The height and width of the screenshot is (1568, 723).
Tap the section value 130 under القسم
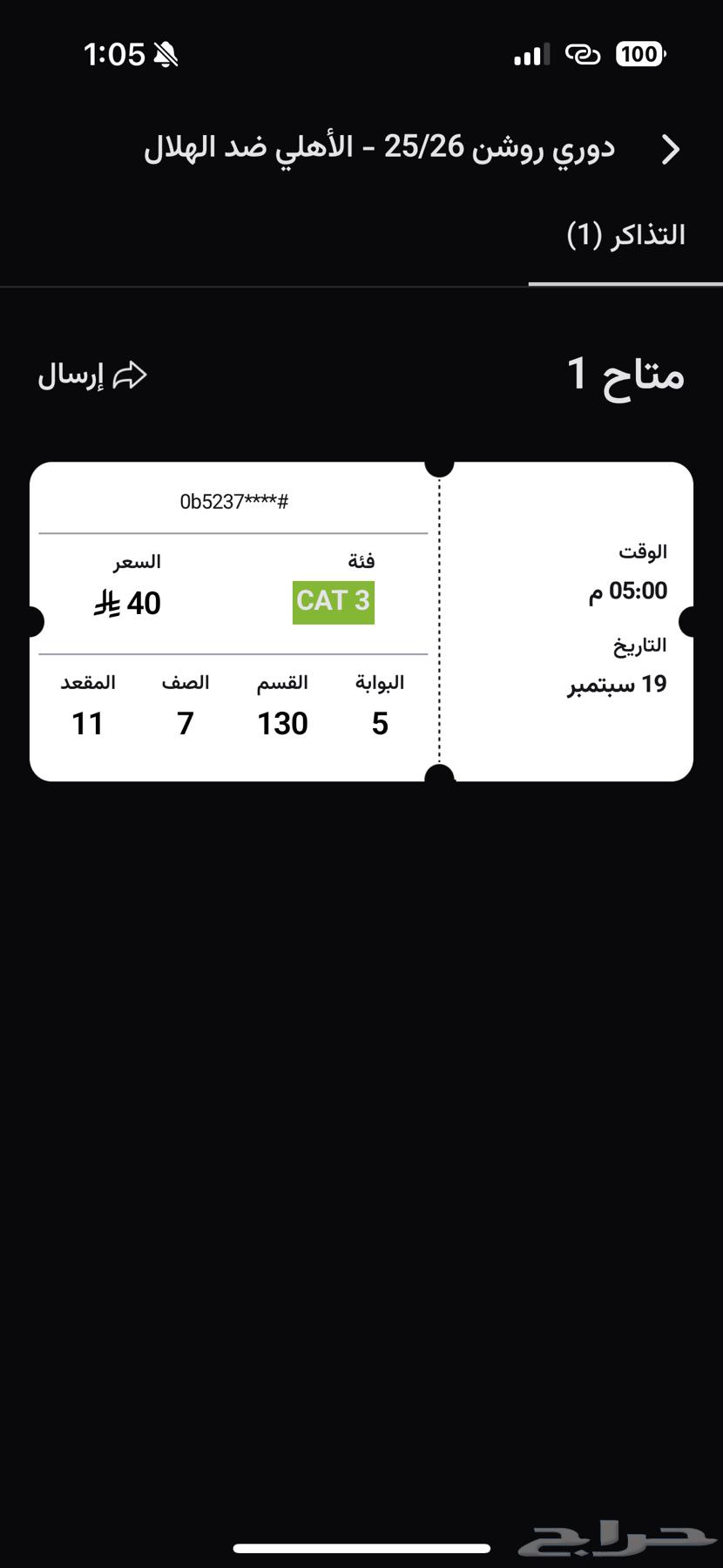coord(282,723)
